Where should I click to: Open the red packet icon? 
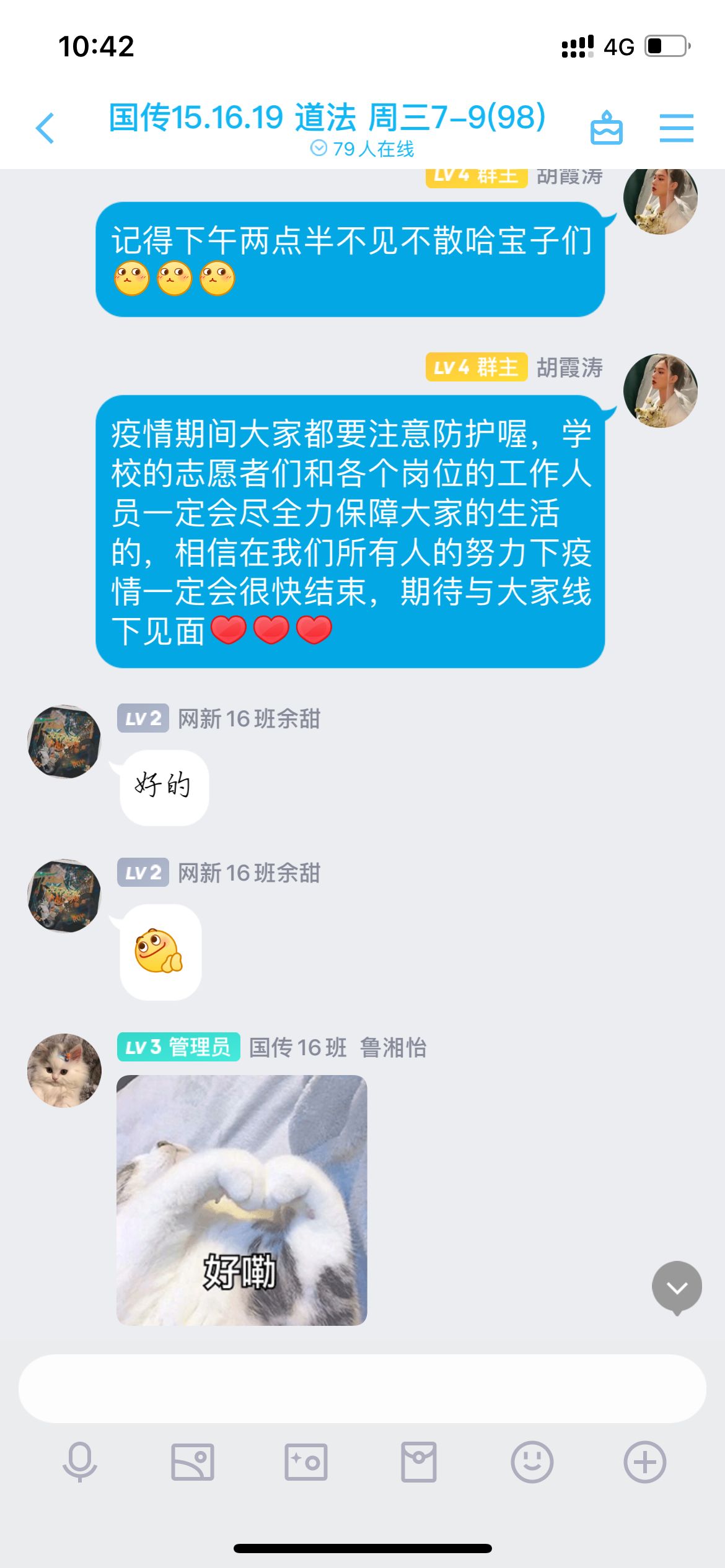[419, 1462]
